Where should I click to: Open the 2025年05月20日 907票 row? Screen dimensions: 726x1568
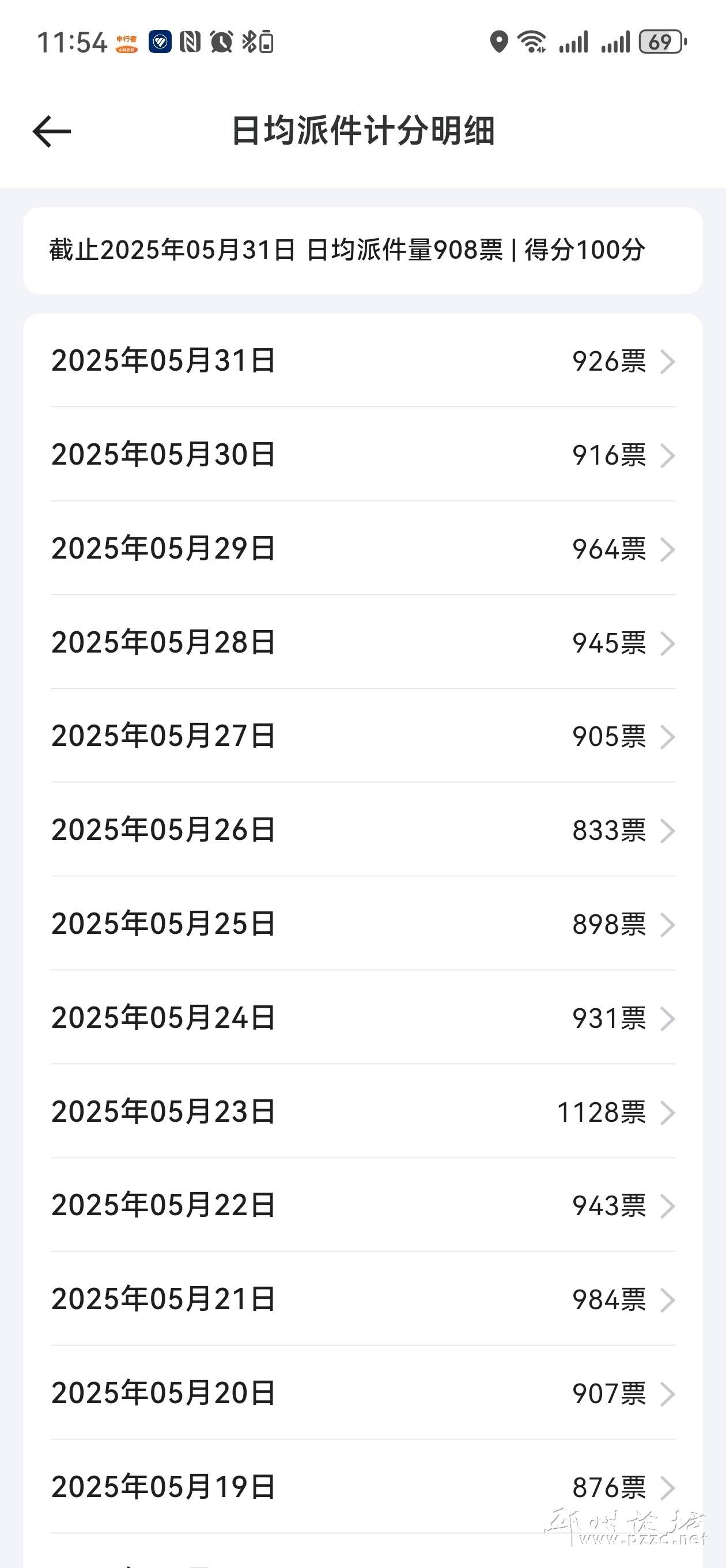[362, 1393]
